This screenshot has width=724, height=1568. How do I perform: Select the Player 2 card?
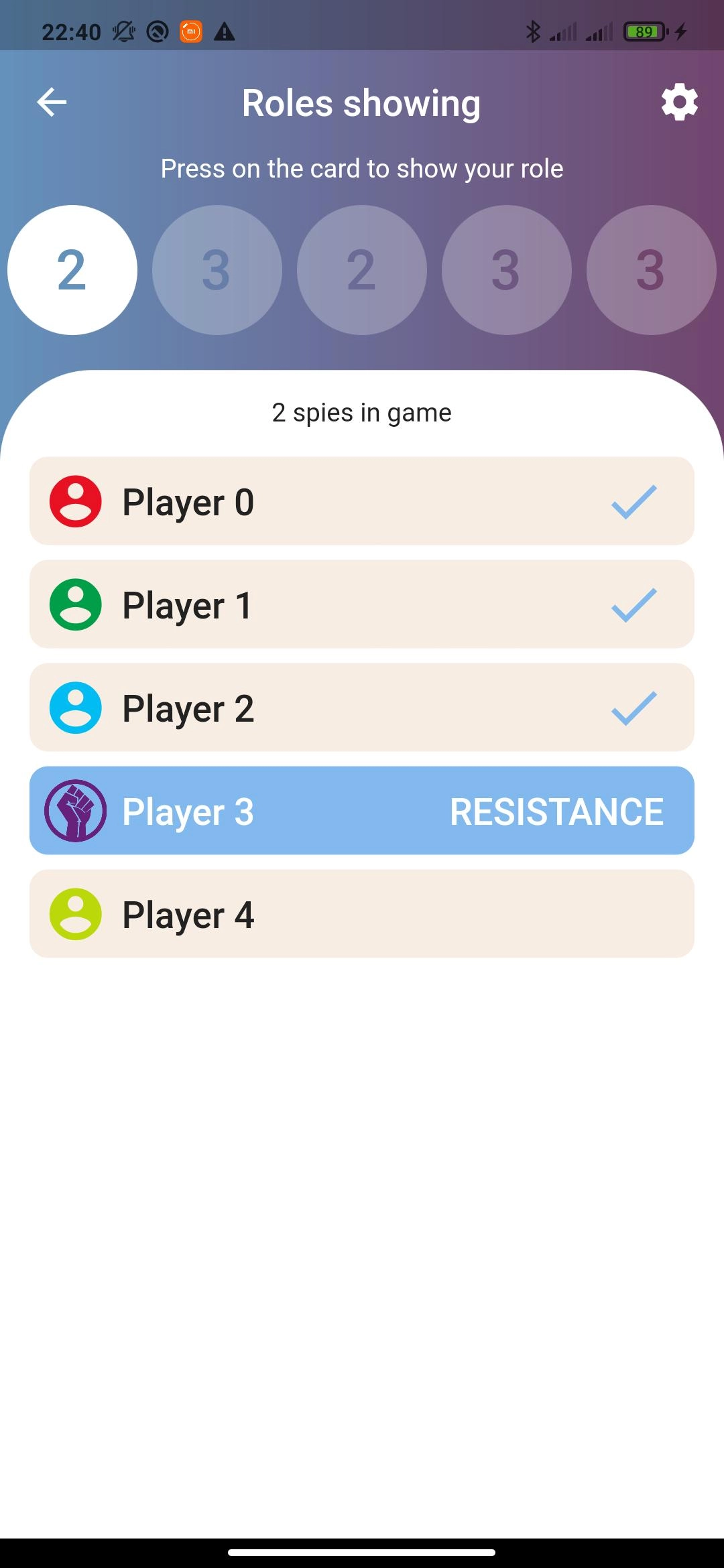pos(362,708)
